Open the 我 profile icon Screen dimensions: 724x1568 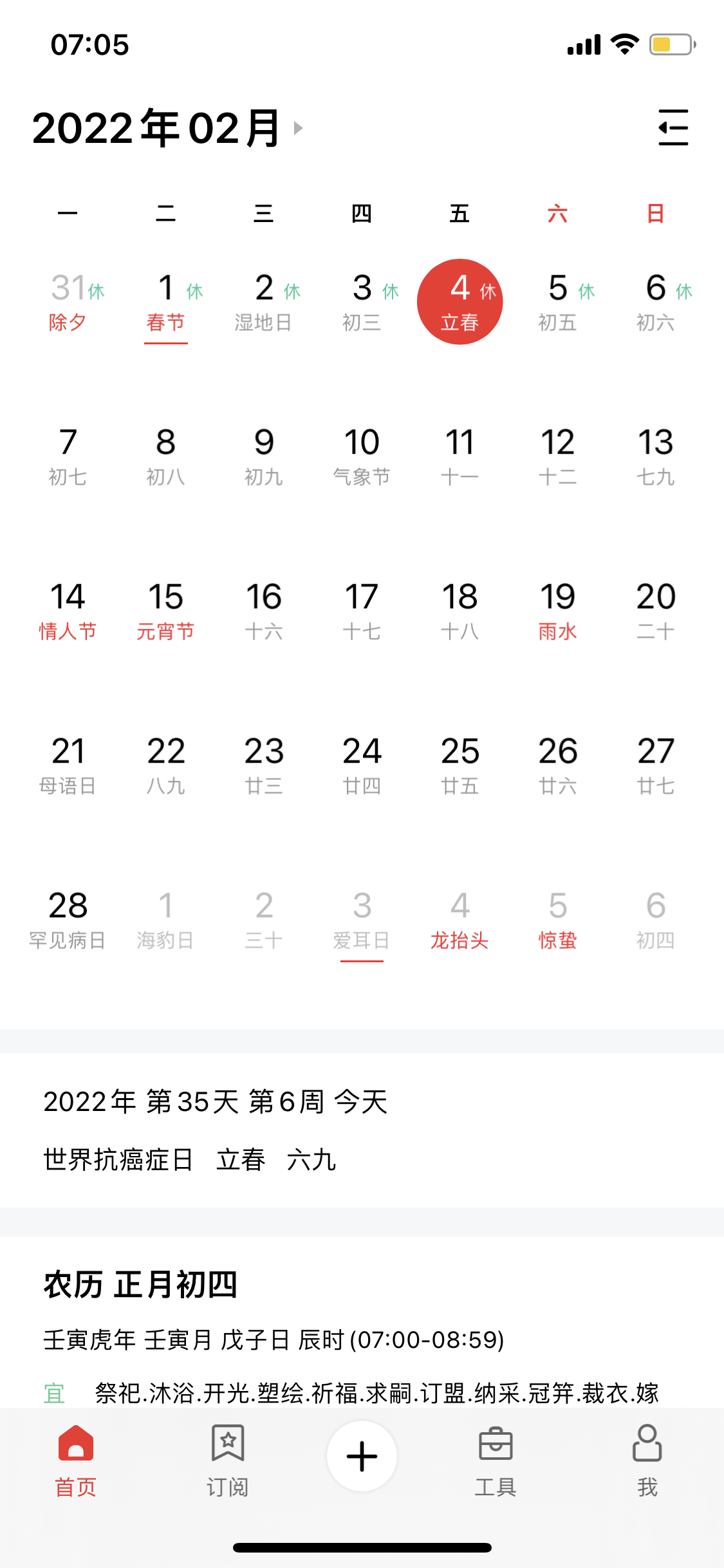648,1452
